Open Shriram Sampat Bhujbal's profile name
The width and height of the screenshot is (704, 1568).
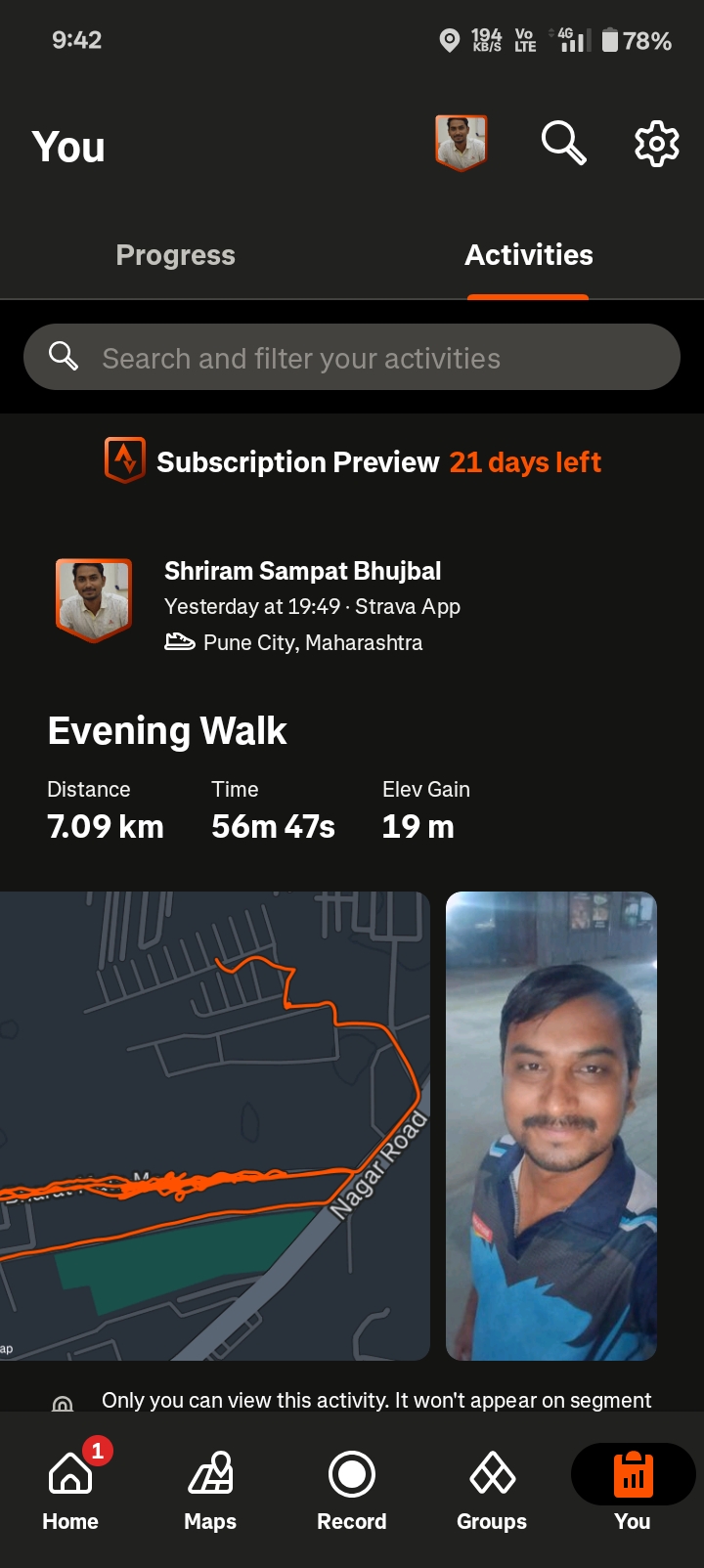[302, 571]
